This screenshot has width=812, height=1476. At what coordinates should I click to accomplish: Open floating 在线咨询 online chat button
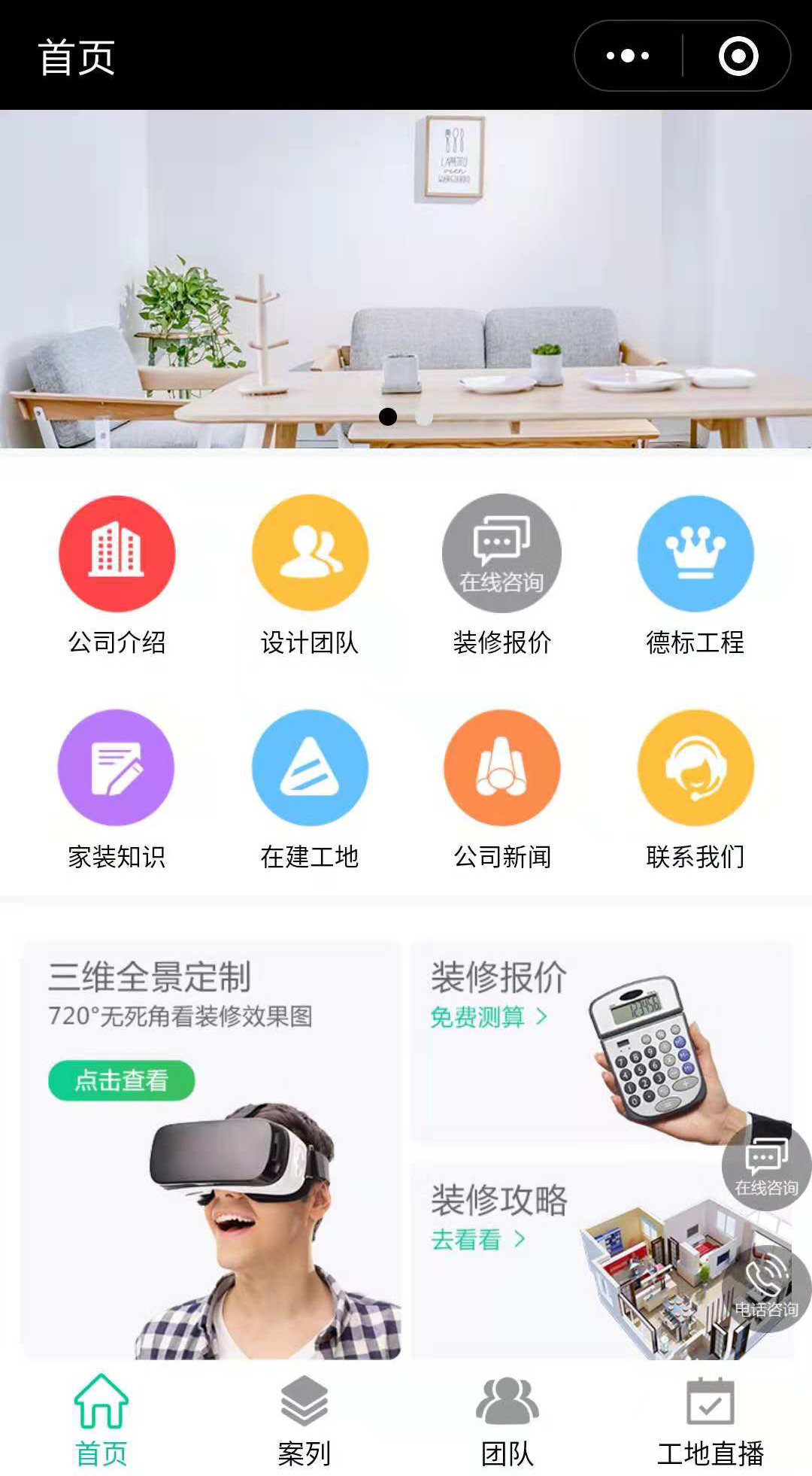coord(766,1165)
